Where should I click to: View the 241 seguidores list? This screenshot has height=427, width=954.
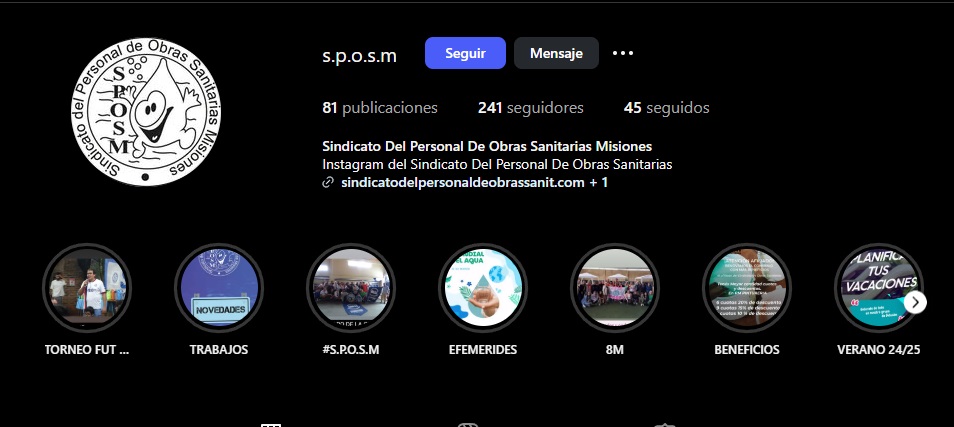(530, 107)
